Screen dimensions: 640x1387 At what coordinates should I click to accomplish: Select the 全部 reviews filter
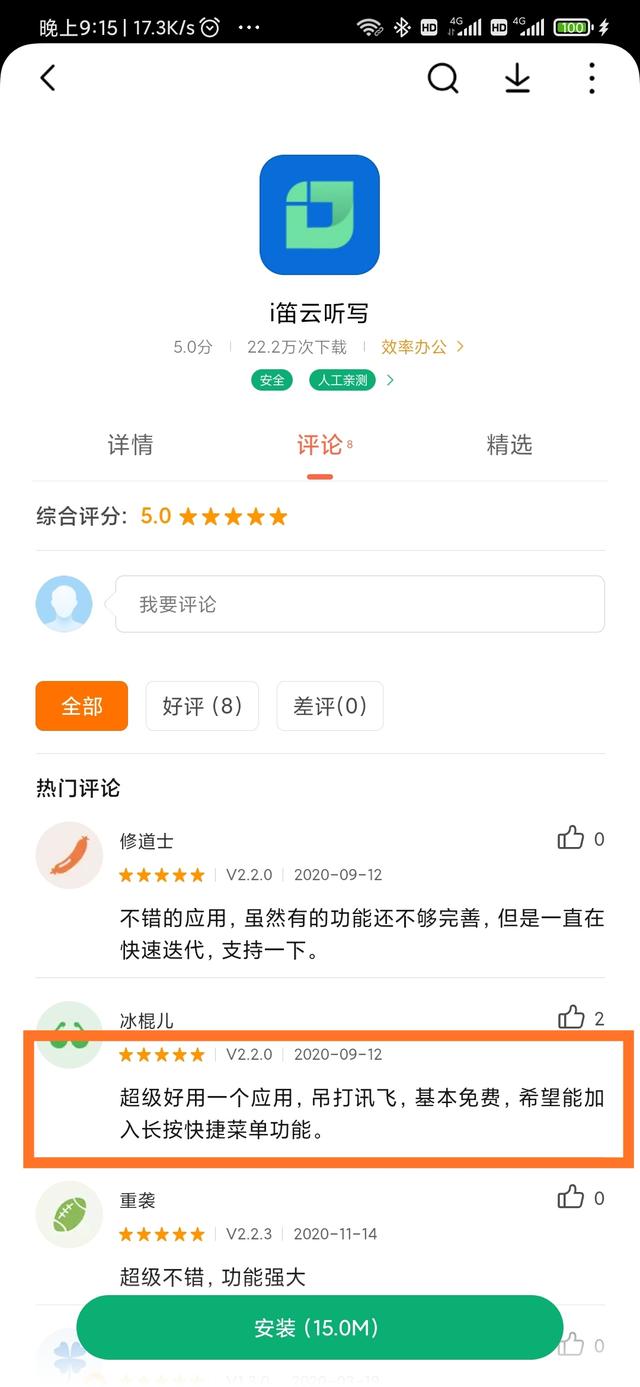tap(82, 706)
